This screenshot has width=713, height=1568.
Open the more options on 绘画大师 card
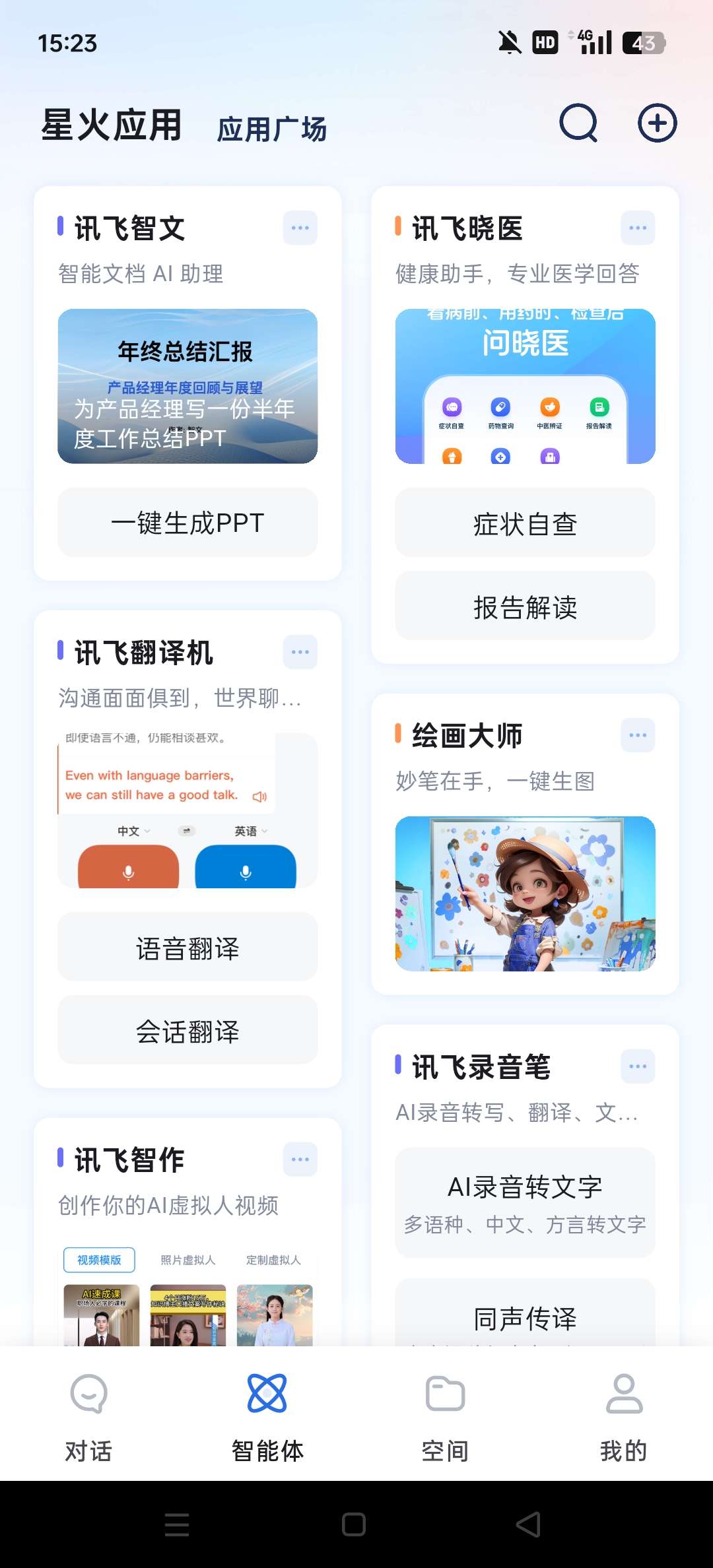pos(638,735)
